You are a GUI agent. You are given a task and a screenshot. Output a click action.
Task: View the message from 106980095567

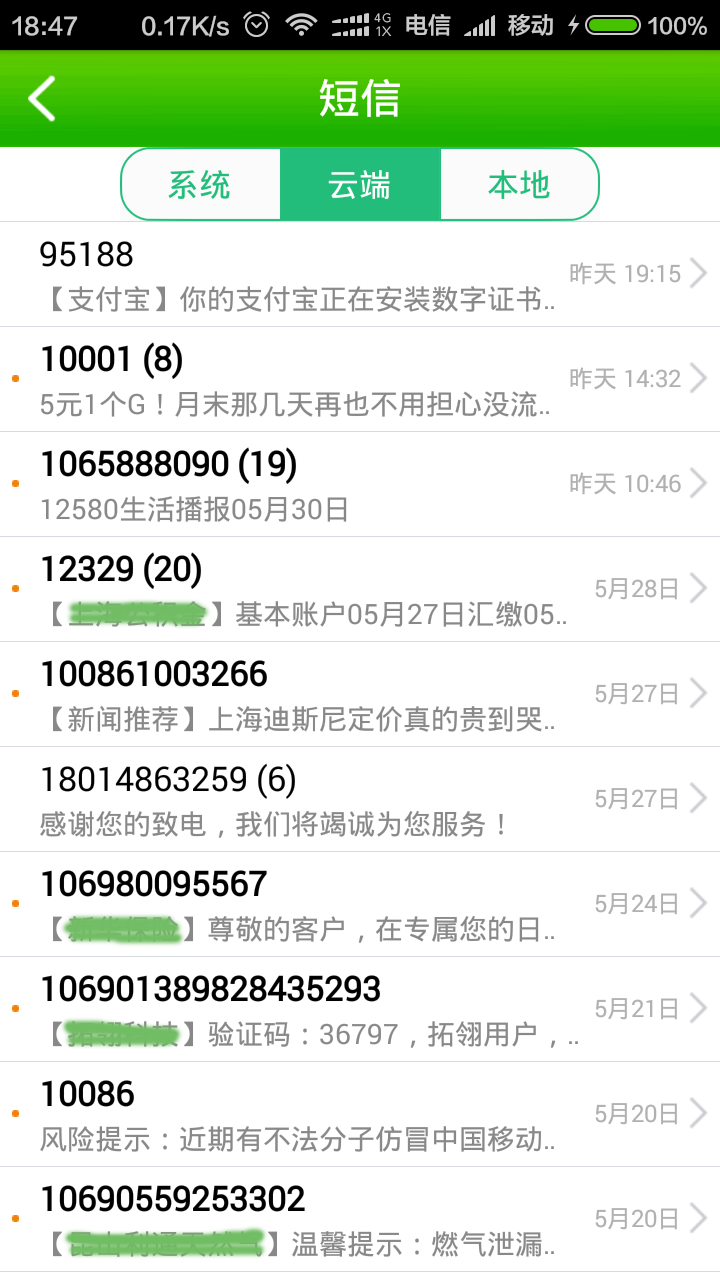[360, 904]
